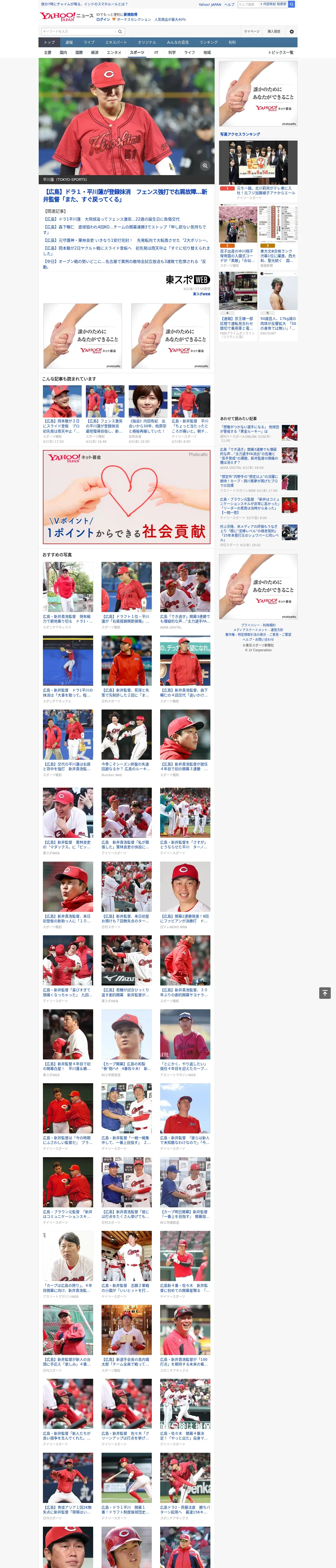
Task: Switch to the 速報 tab
Action: (x=69, y=43)
